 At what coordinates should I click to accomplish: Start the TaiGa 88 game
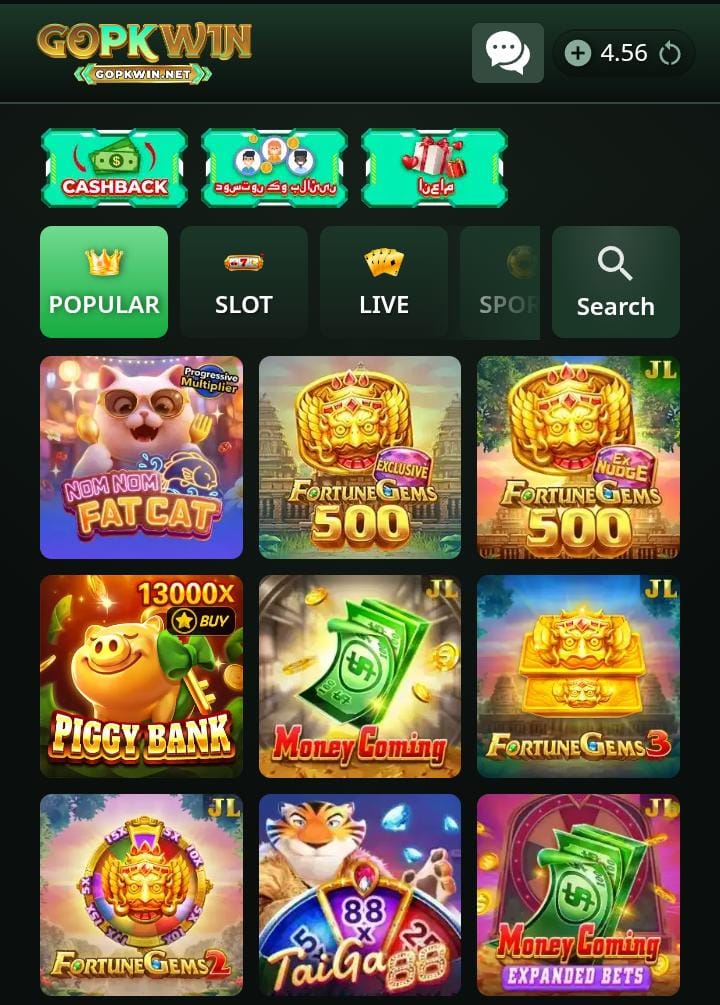[x=360, y=895]
